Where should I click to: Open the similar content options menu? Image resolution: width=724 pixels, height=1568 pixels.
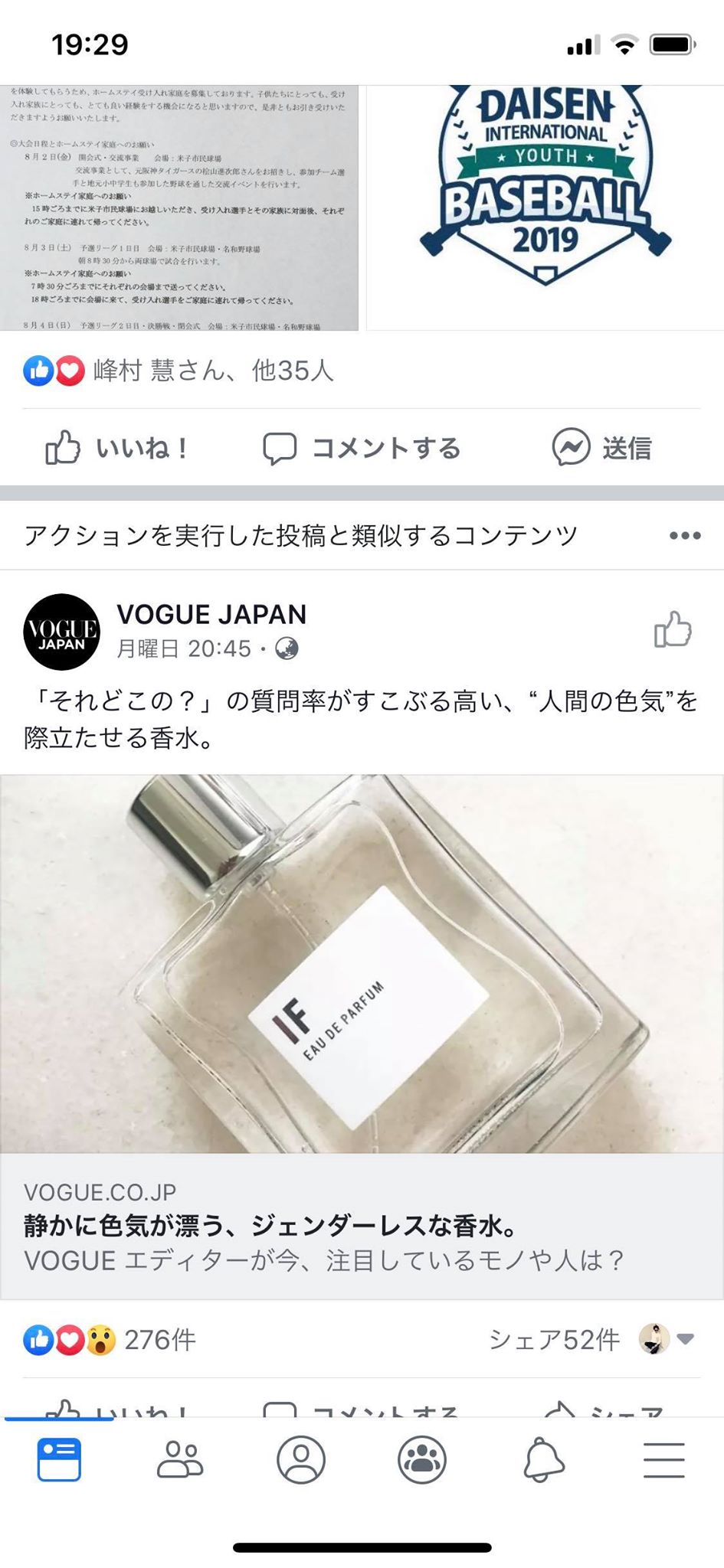coord(684,535)
